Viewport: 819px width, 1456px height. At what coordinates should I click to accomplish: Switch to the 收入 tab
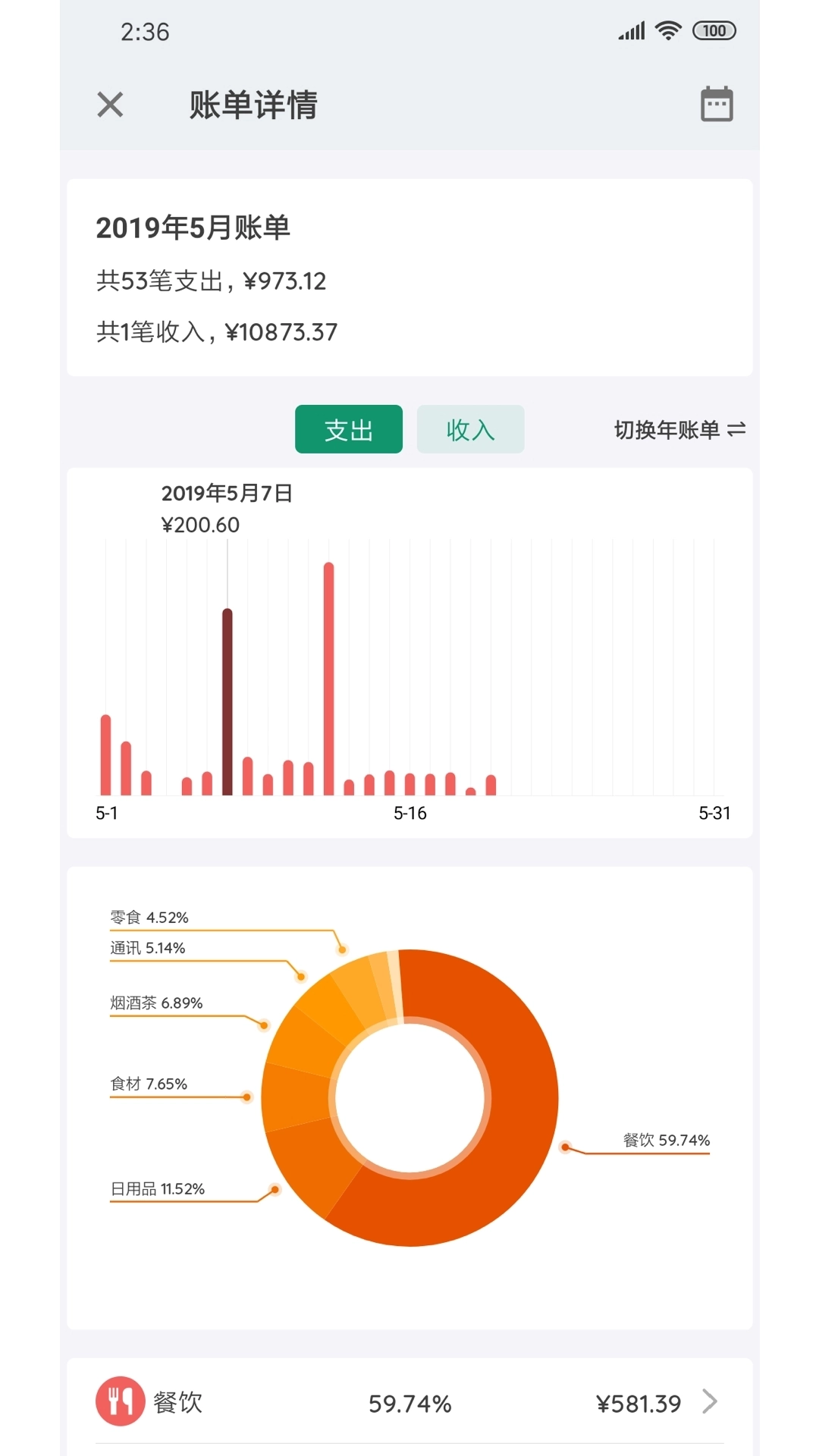[470, 428]
